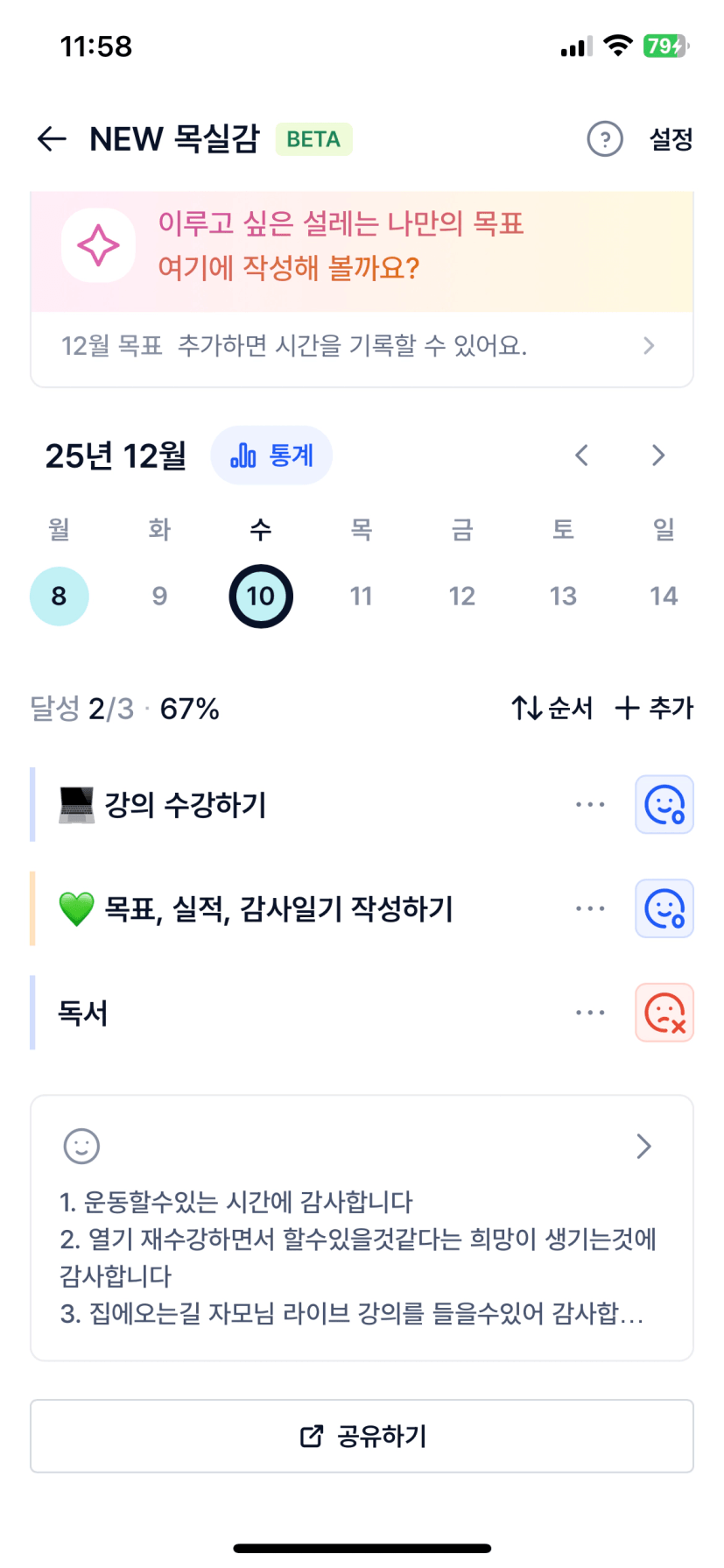Select date 9 in the calendar
This screenshot has height=1568, width=724.
pos(159,597)
